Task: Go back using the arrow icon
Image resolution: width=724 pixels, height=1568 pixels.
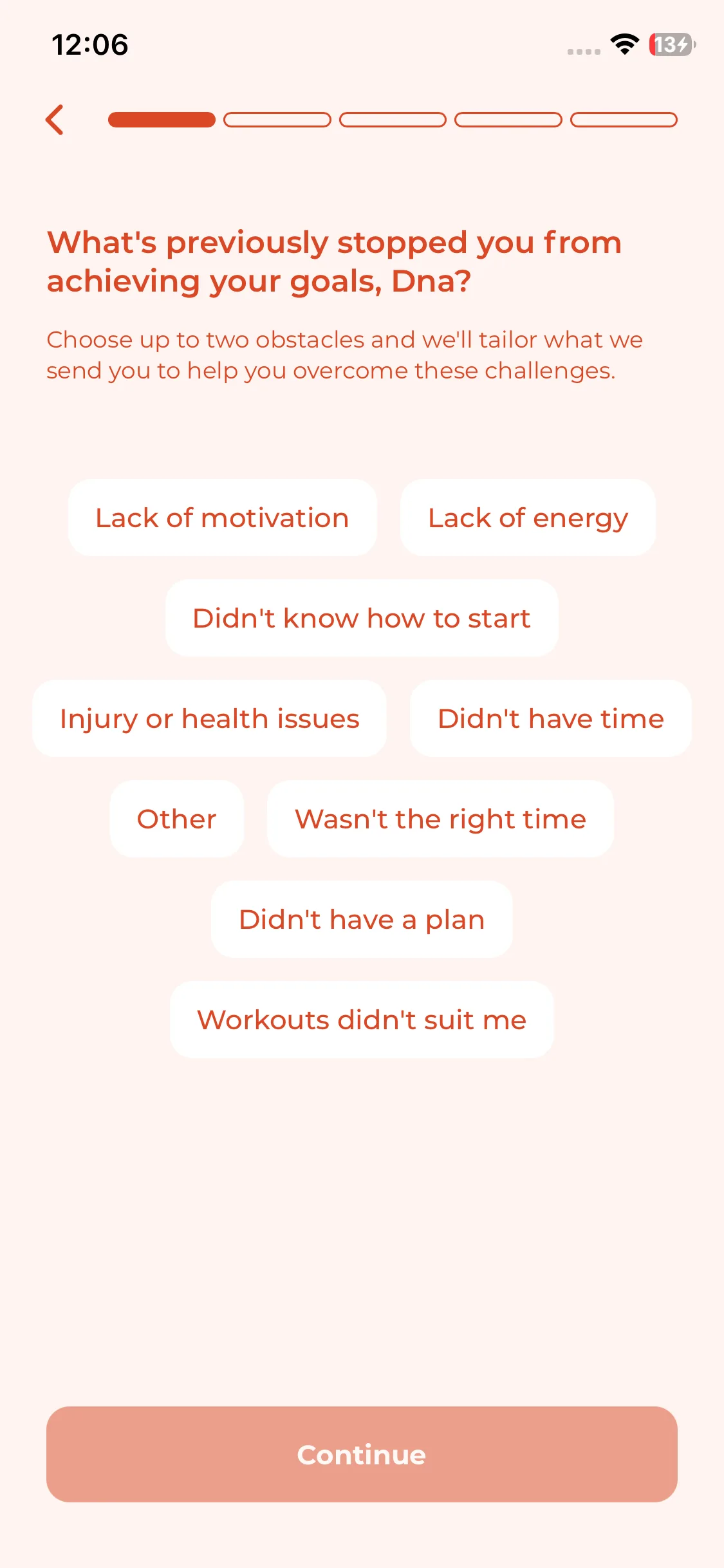Action: click(x=55, y=120)
